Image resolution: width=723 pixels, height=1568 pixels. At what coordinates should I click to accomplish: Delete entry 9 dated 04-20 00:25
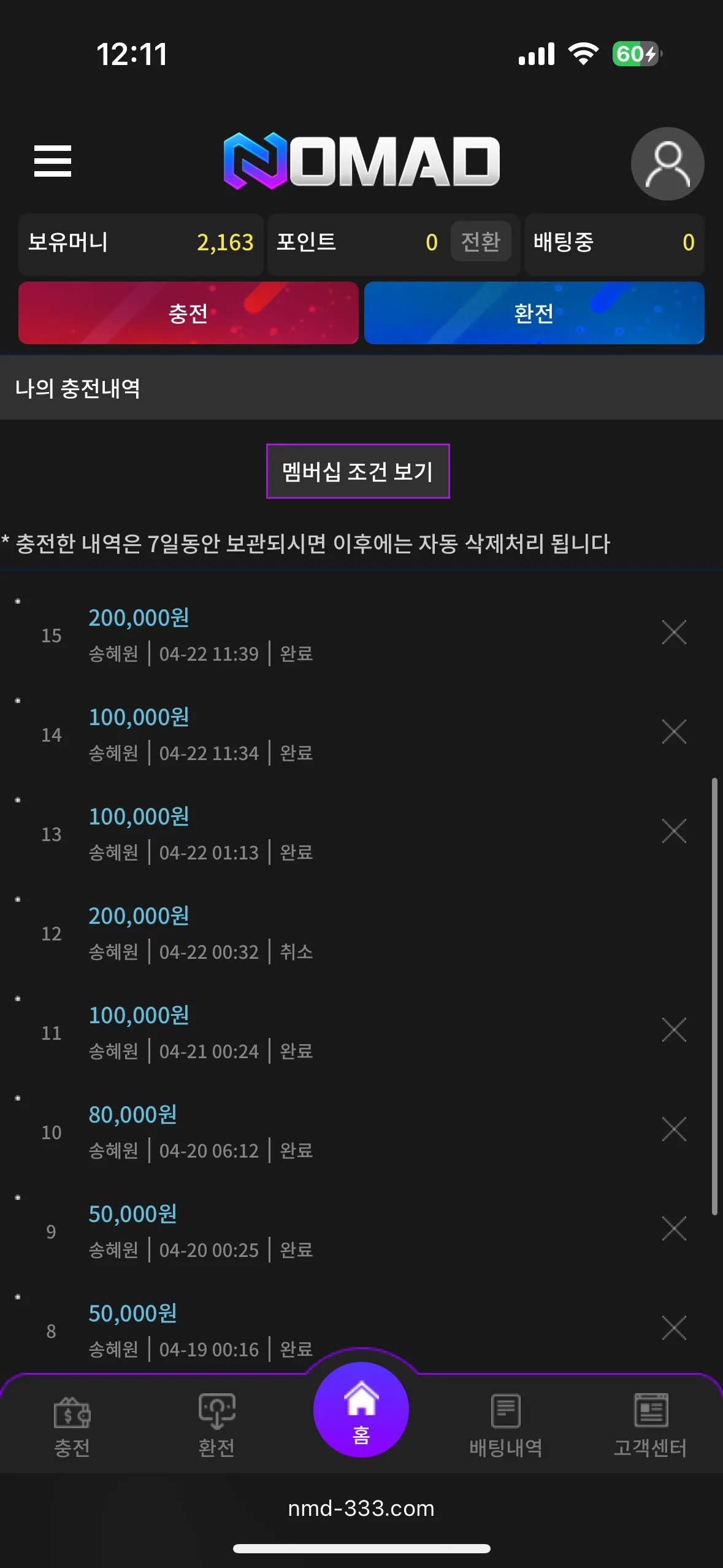tap(674, 1228)
